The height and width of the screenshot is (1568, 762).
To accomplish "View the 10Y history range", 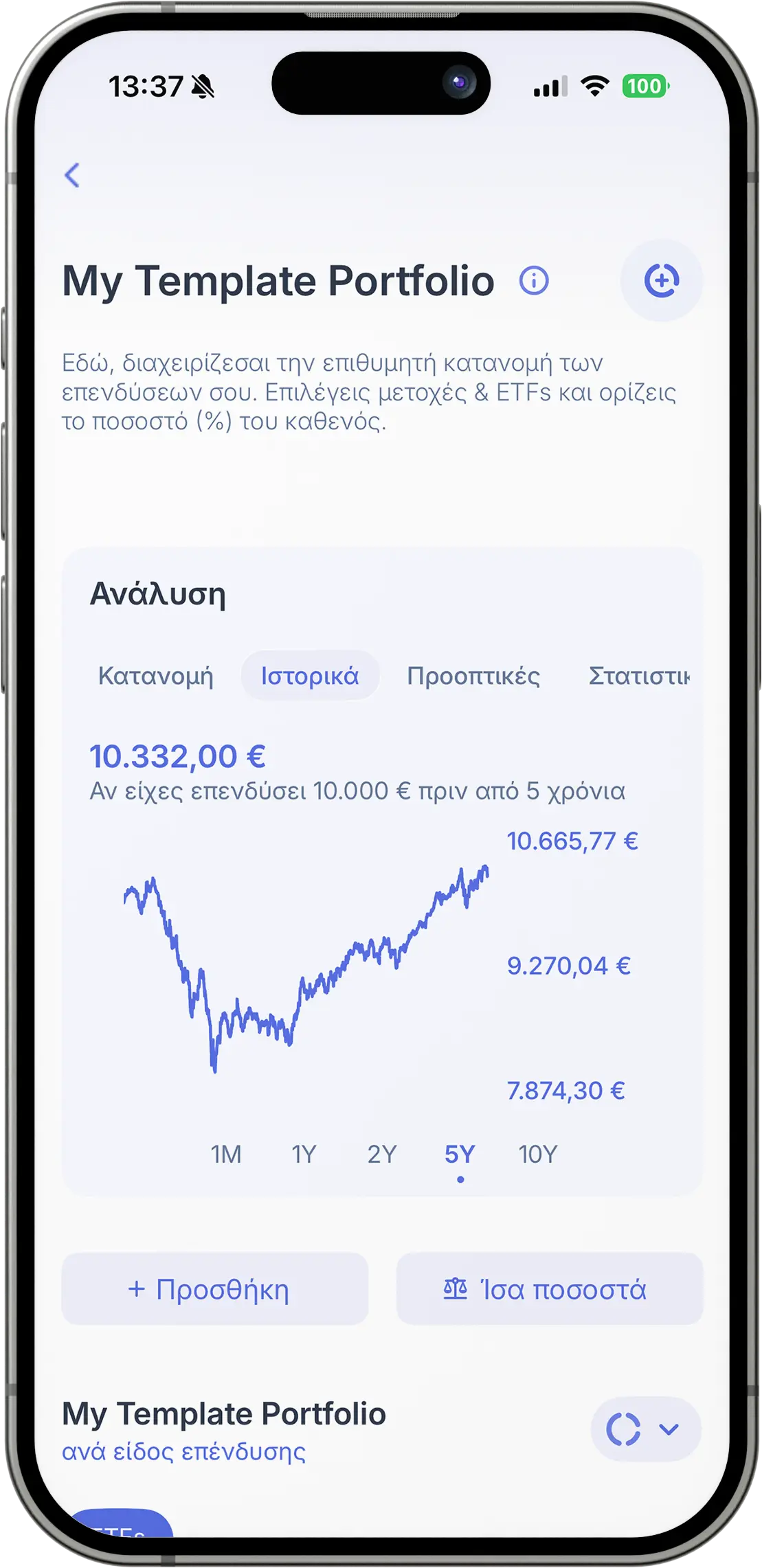I will coord(538,1155).
